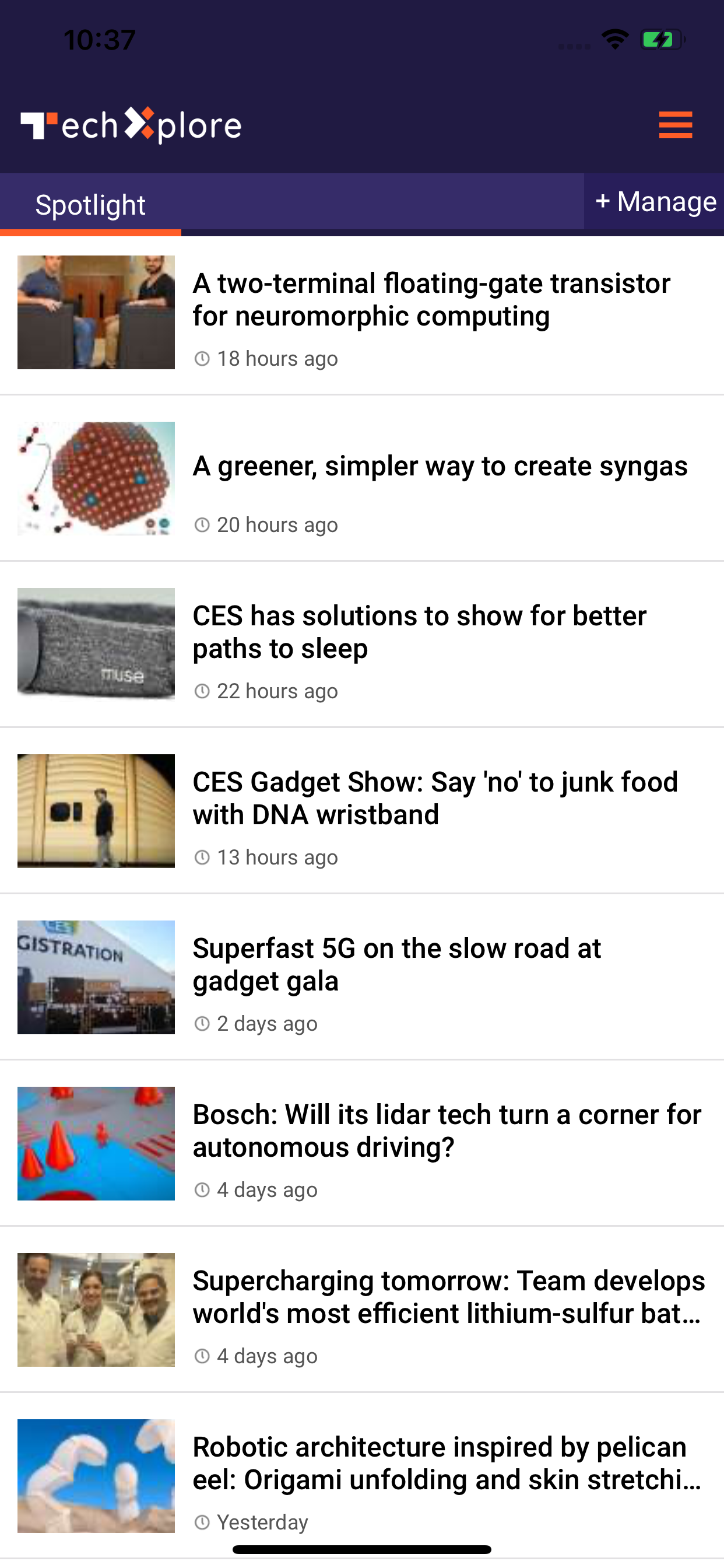Tap the TechXplore logo

(131, 125)
